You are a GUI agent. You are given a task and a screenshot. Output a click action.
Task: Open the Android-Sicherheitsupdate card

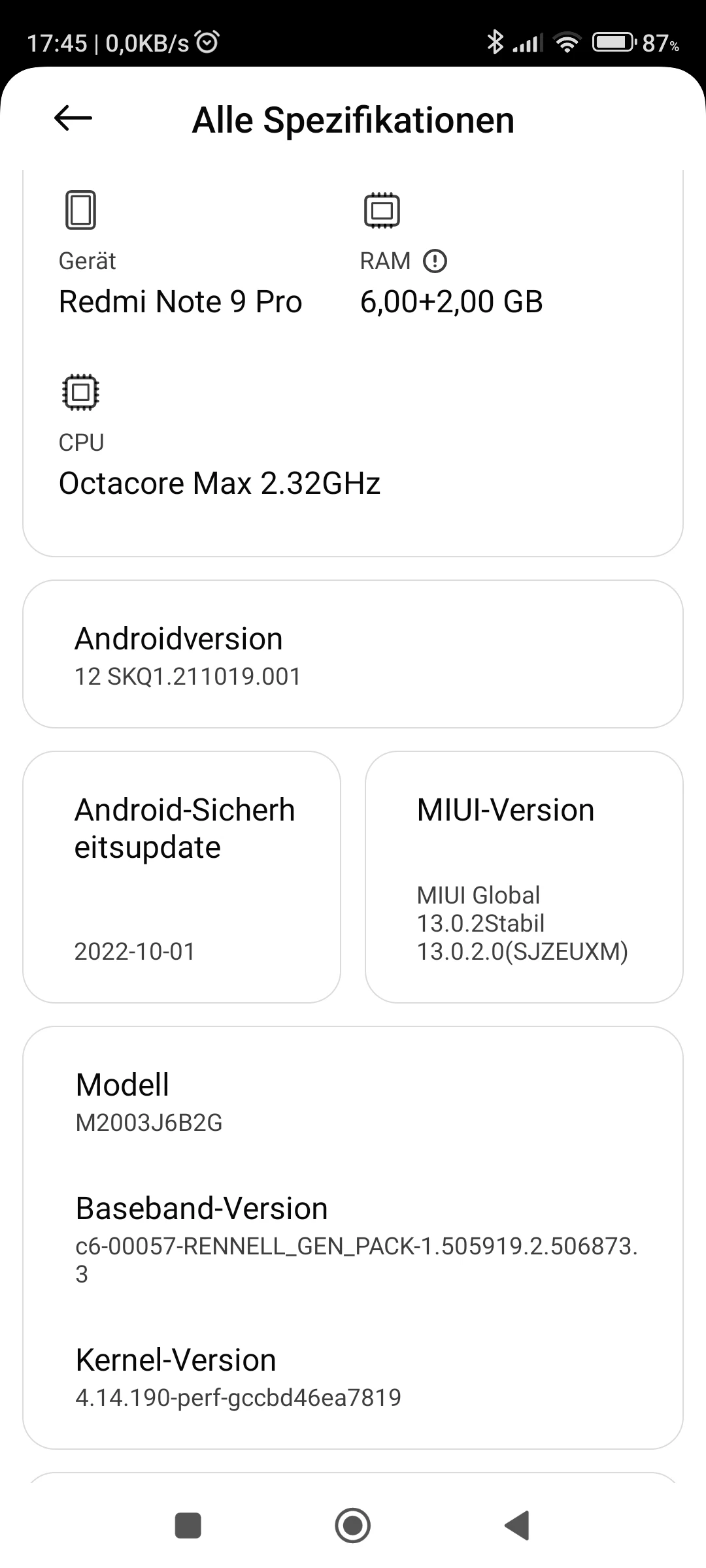pos(182,877)
